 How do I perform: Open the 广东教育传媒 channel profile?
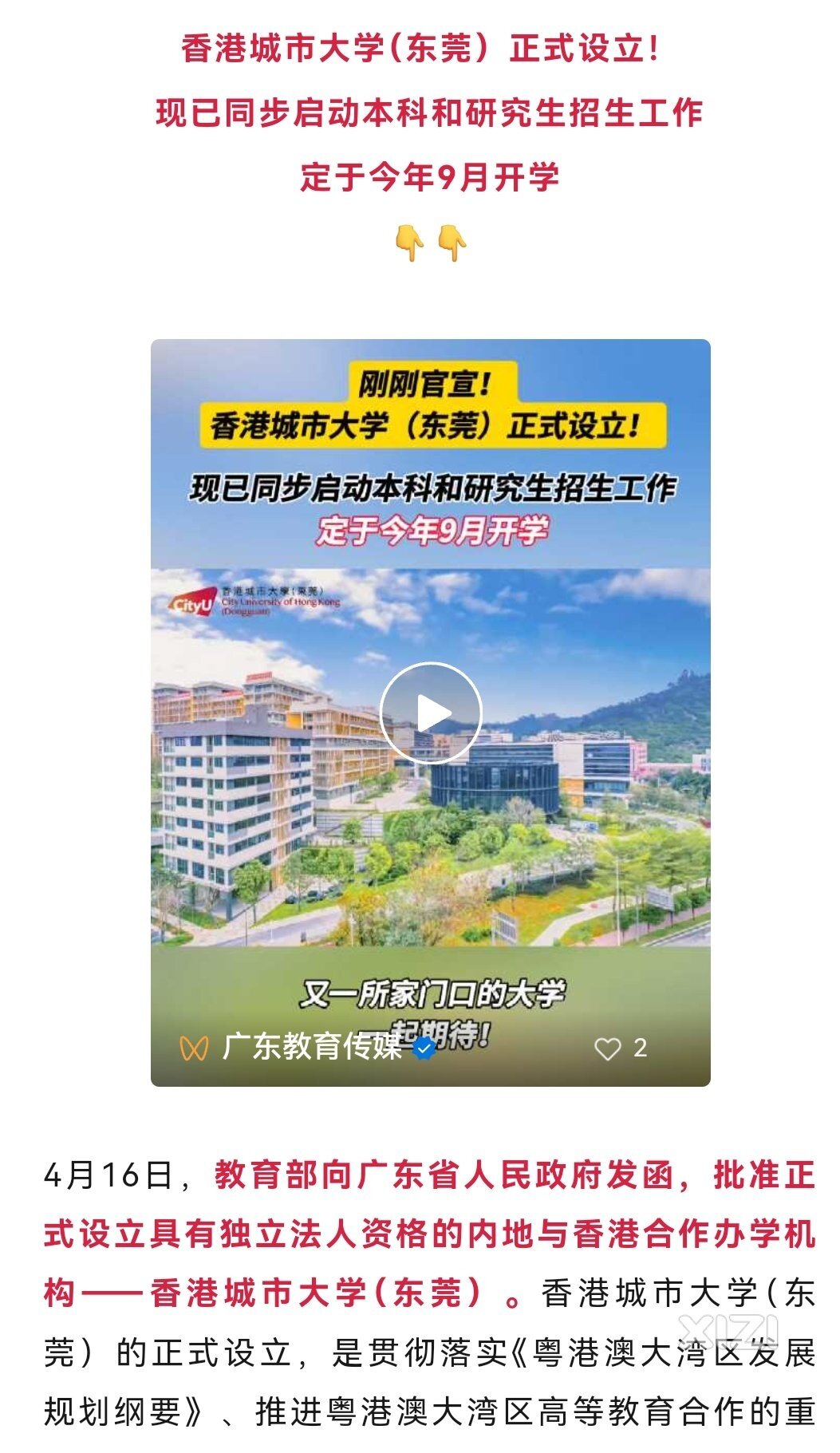(311, 1047)
